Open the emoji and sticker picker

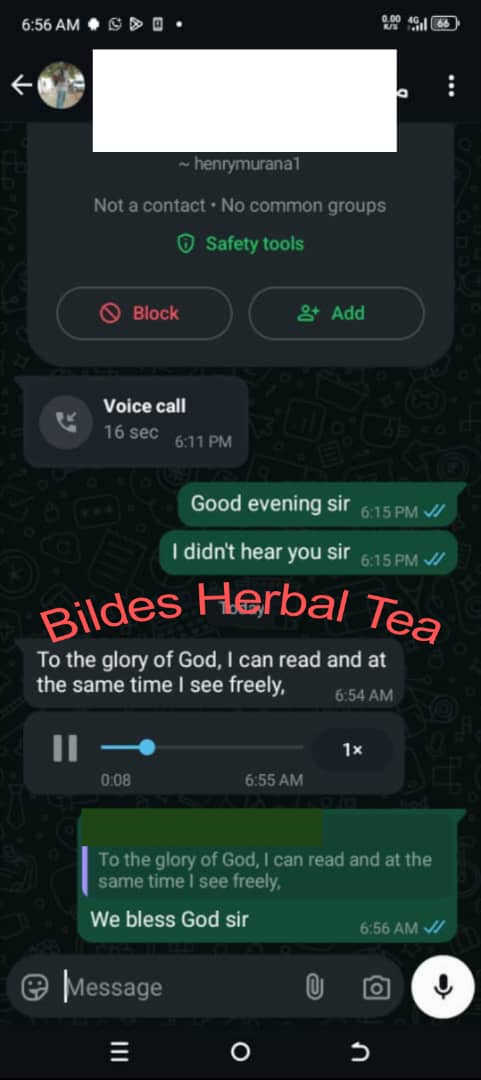coord(34,987)
